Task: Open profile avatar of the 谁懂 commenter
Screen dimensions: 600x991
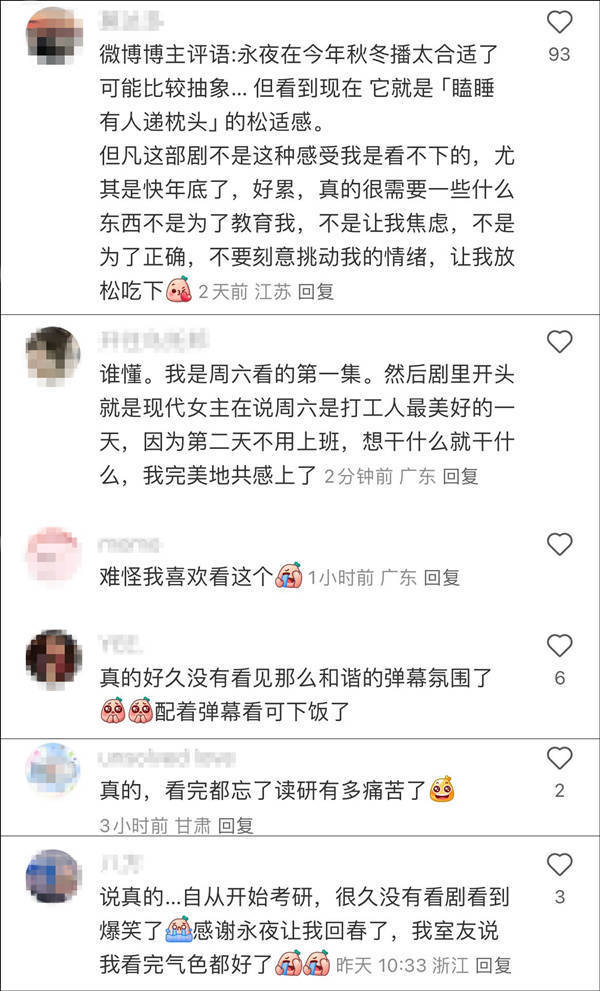Action: pos(52,352)
